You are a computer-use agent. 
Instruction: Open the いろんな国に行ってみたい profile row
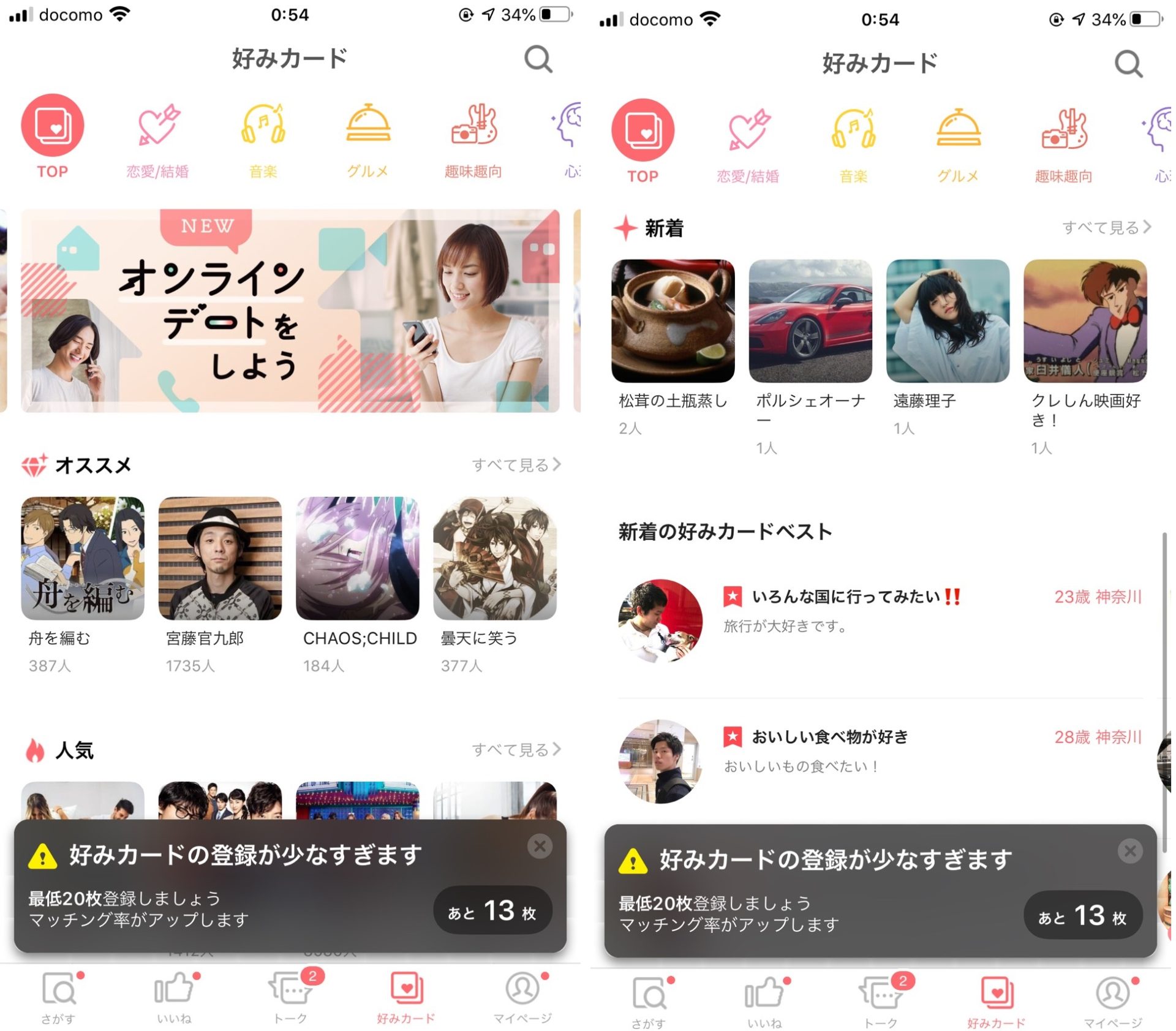pos(880,620)
